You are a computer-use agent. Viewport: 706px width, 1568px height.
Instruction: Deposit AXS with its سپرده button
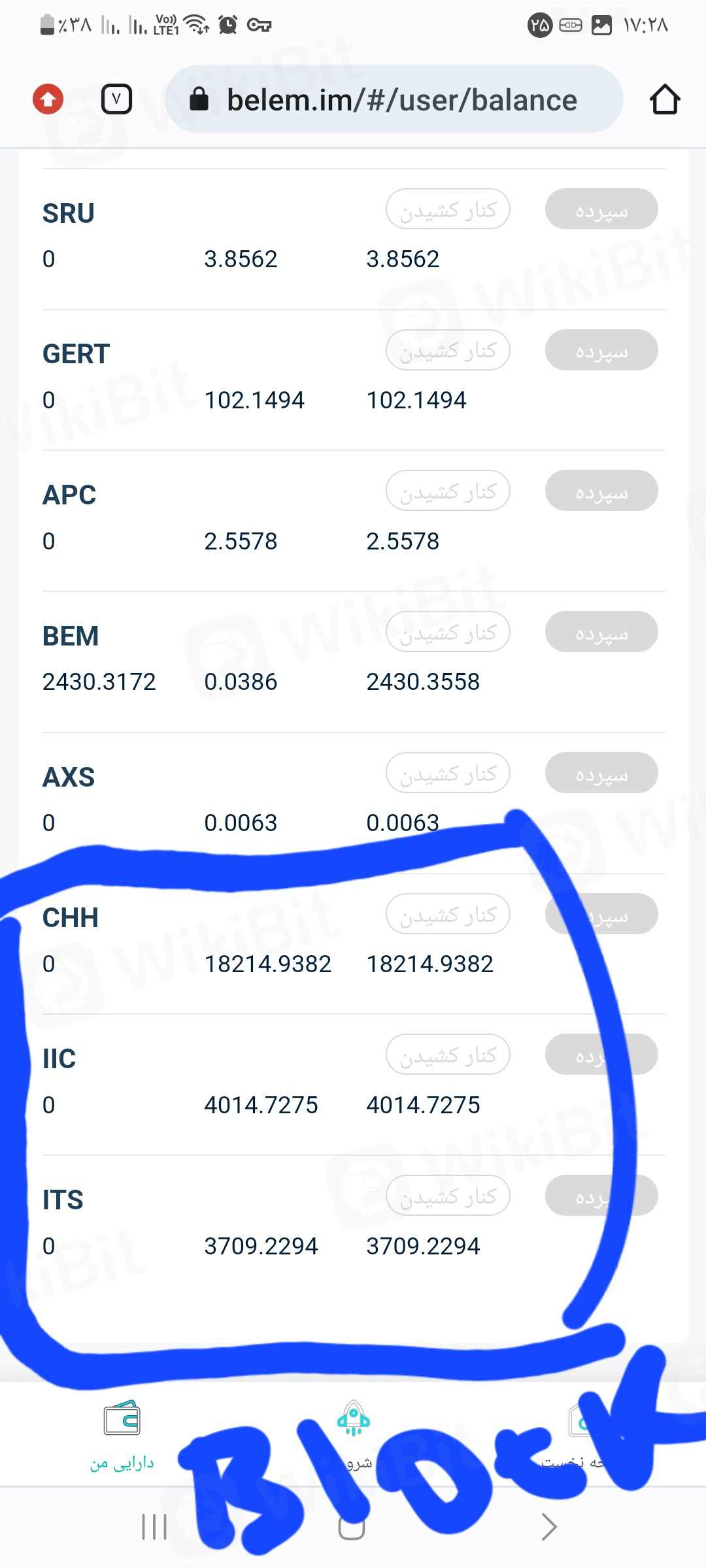coord(601,774)
